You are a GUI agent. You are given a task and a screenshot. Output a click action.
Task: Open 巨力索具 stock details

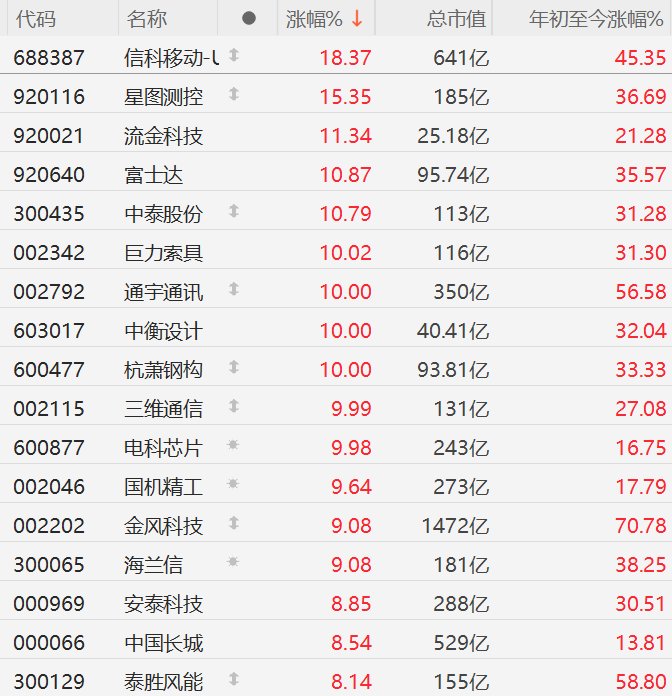(x=163, y=253)
